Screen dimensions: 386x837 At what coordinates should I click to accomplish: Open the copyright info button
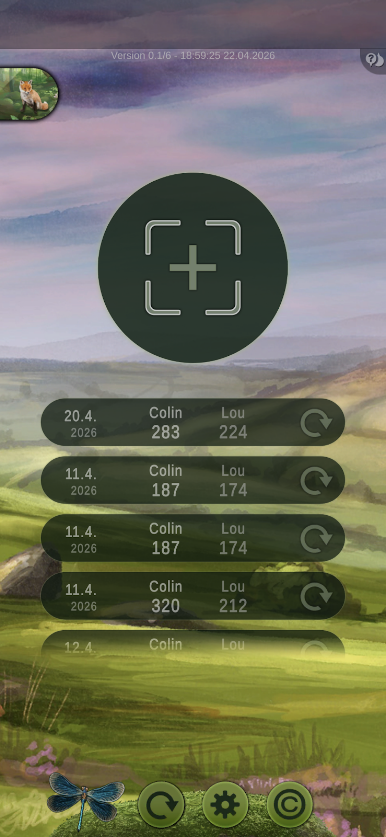point(290,804)
